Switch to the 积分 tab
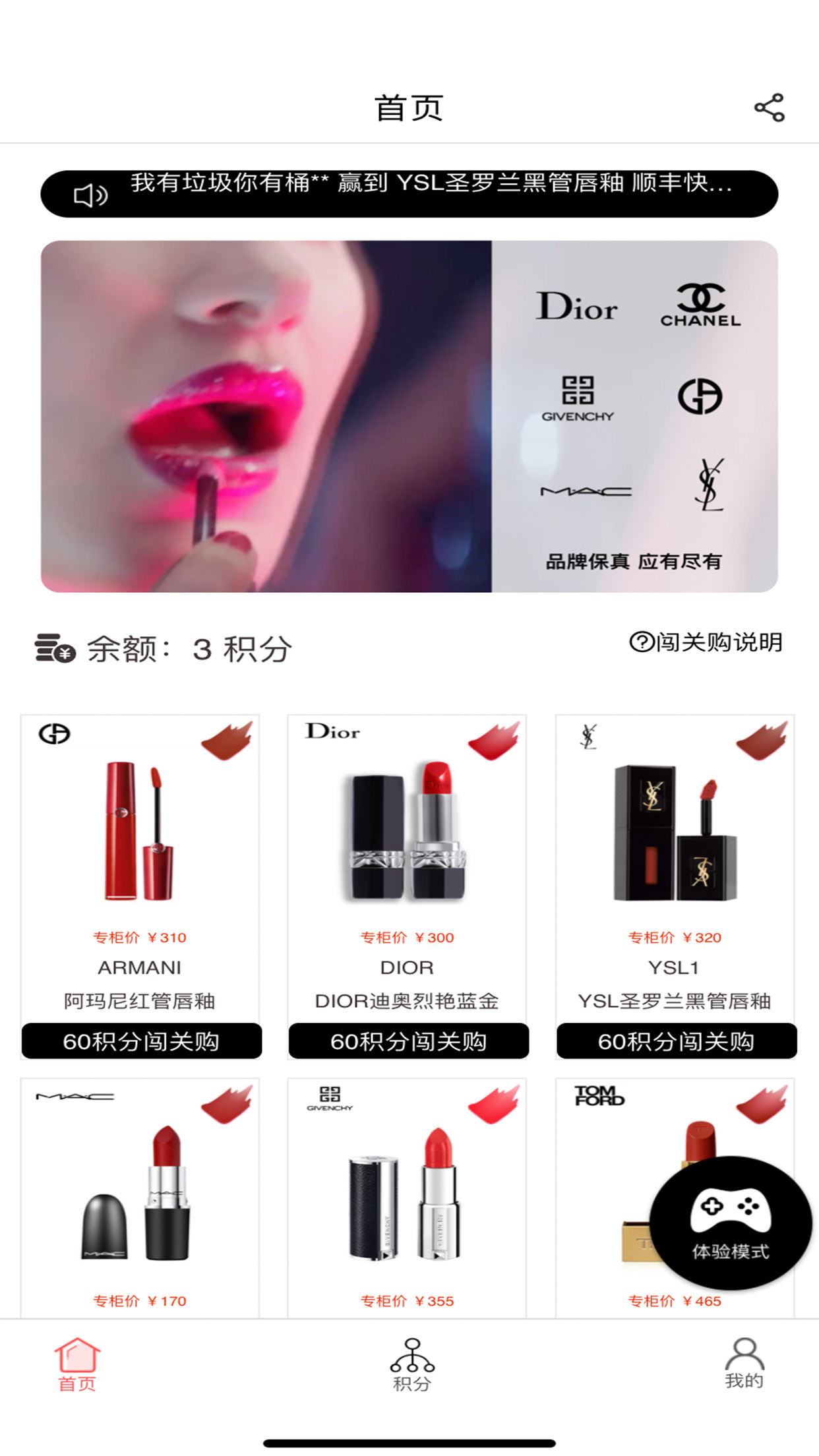This screenshot has width=819, height=1456. [x=411, y=1364]
